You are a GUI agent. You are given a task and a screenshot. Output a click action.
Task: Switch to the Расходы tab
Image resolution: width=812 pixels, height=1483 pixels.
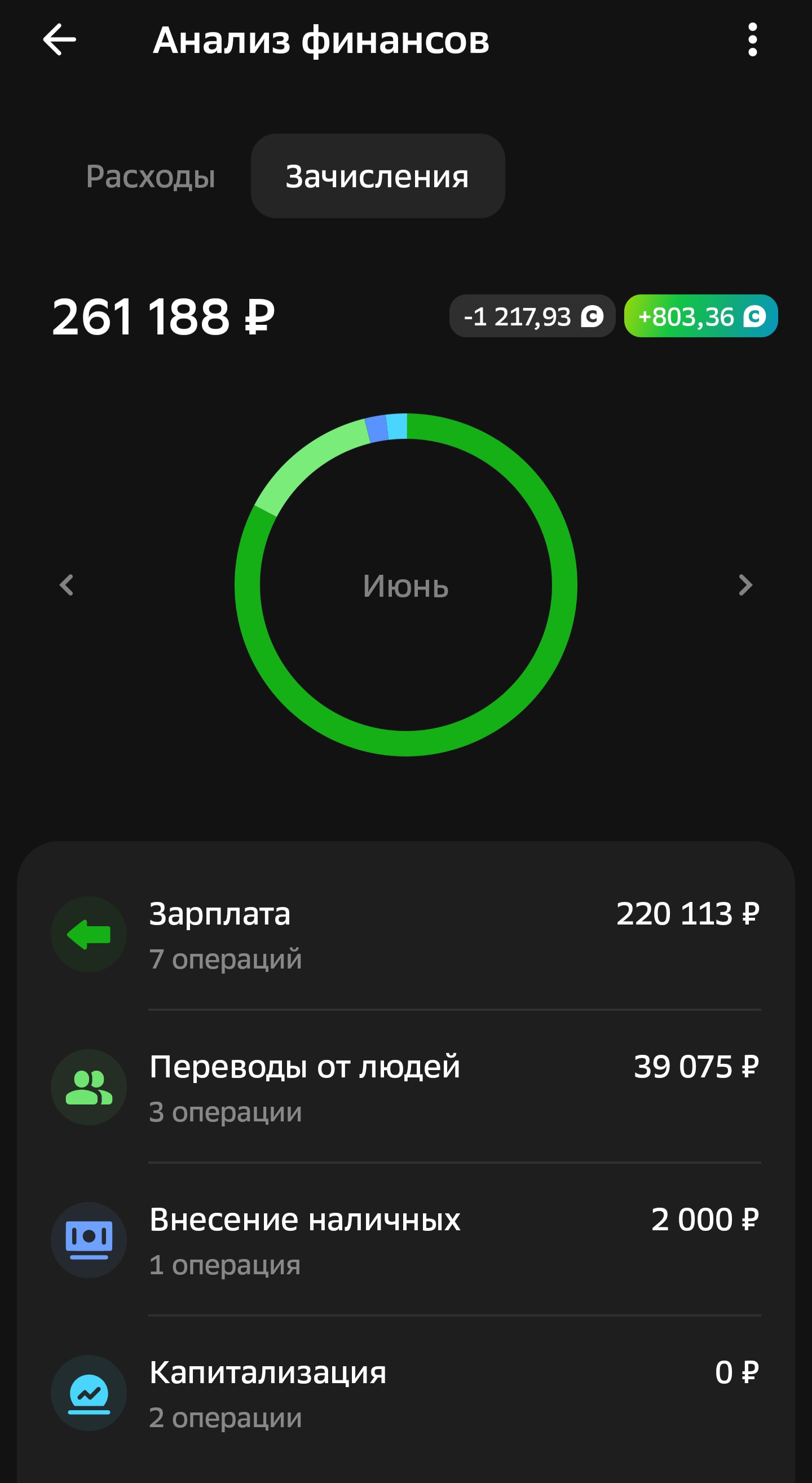pyautogui.click(x=150, y=175)
